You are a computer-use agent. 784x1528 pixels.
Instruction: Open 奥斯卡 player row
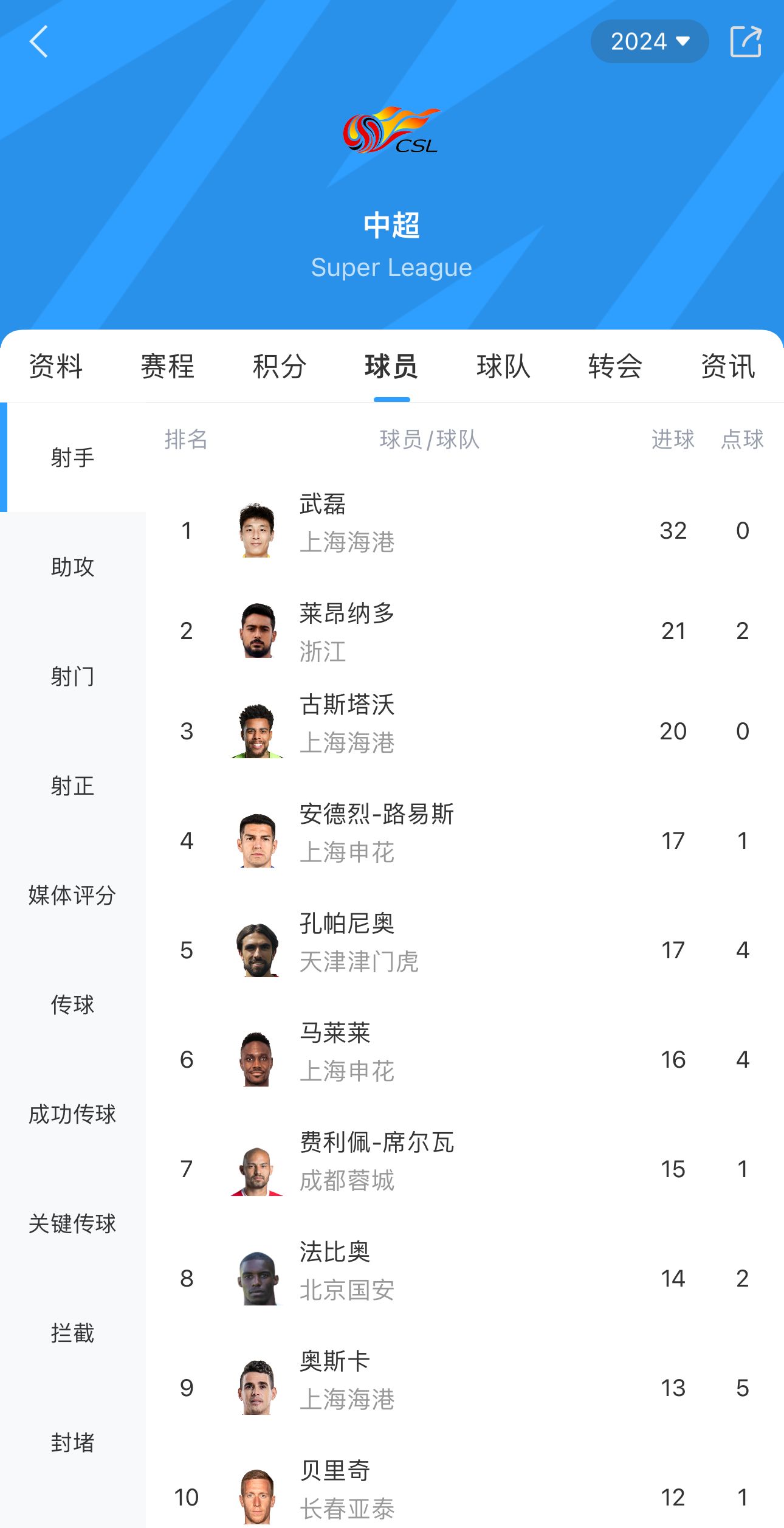[425, 1388]
